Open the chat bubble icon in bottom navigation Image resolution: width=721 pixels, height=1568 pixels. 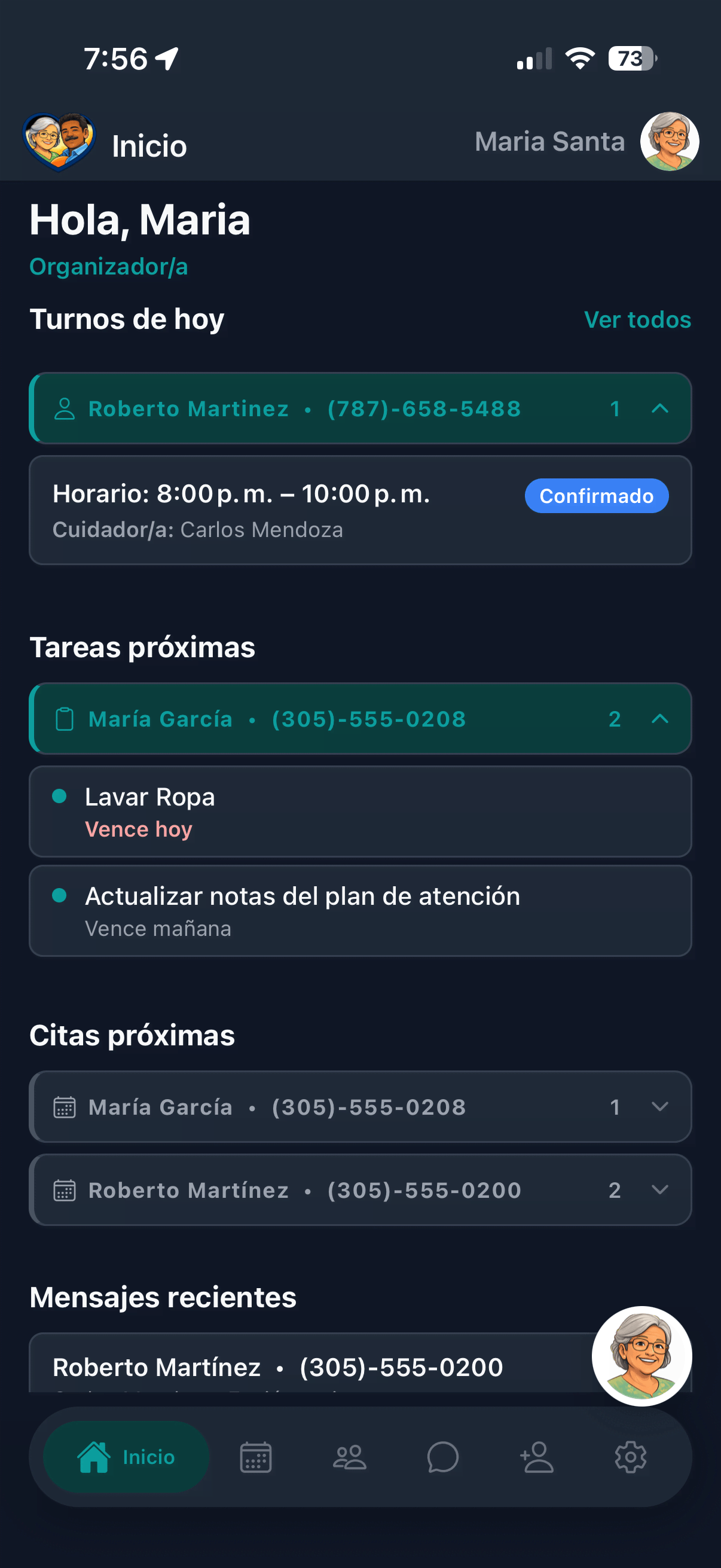[x=442, y=1457]
